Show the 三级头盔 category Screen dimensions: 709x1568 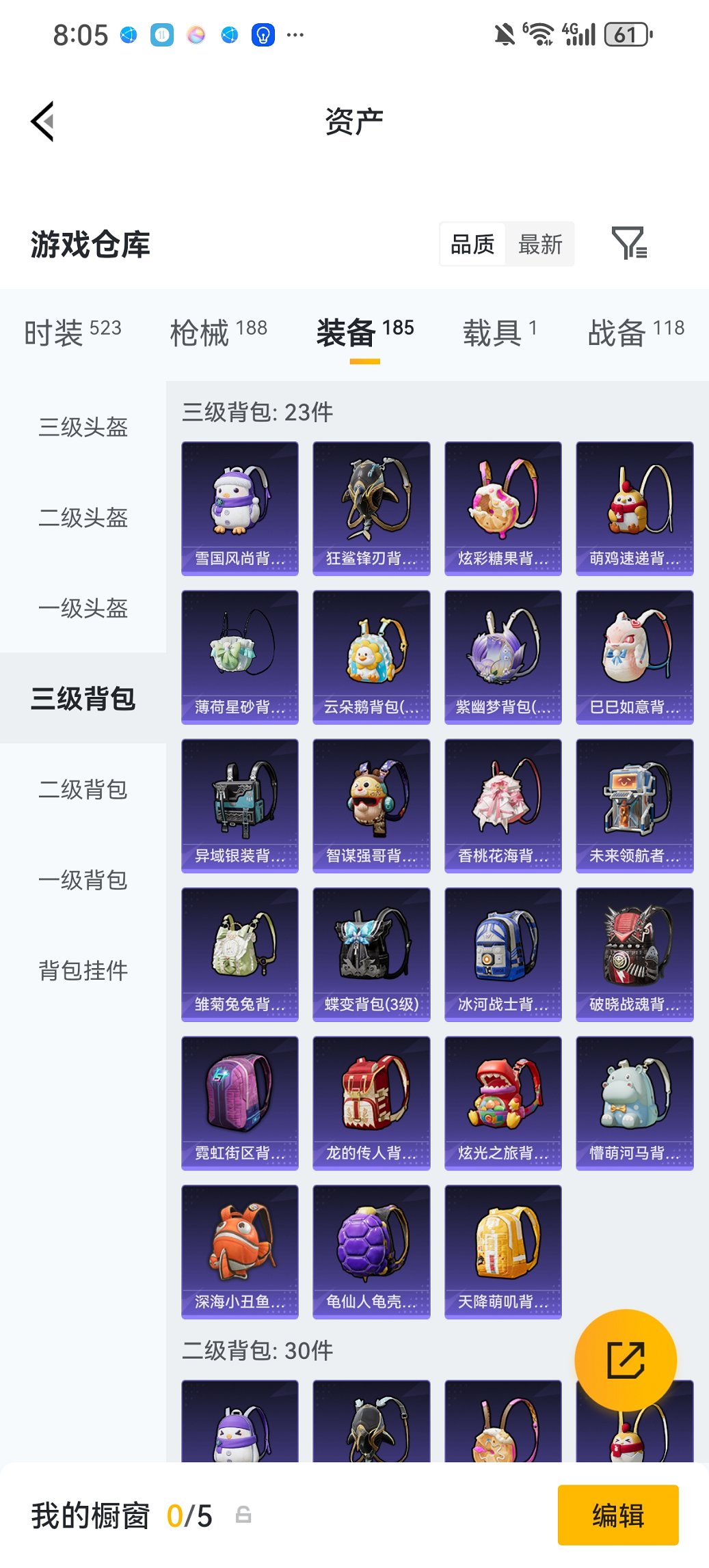83,427
